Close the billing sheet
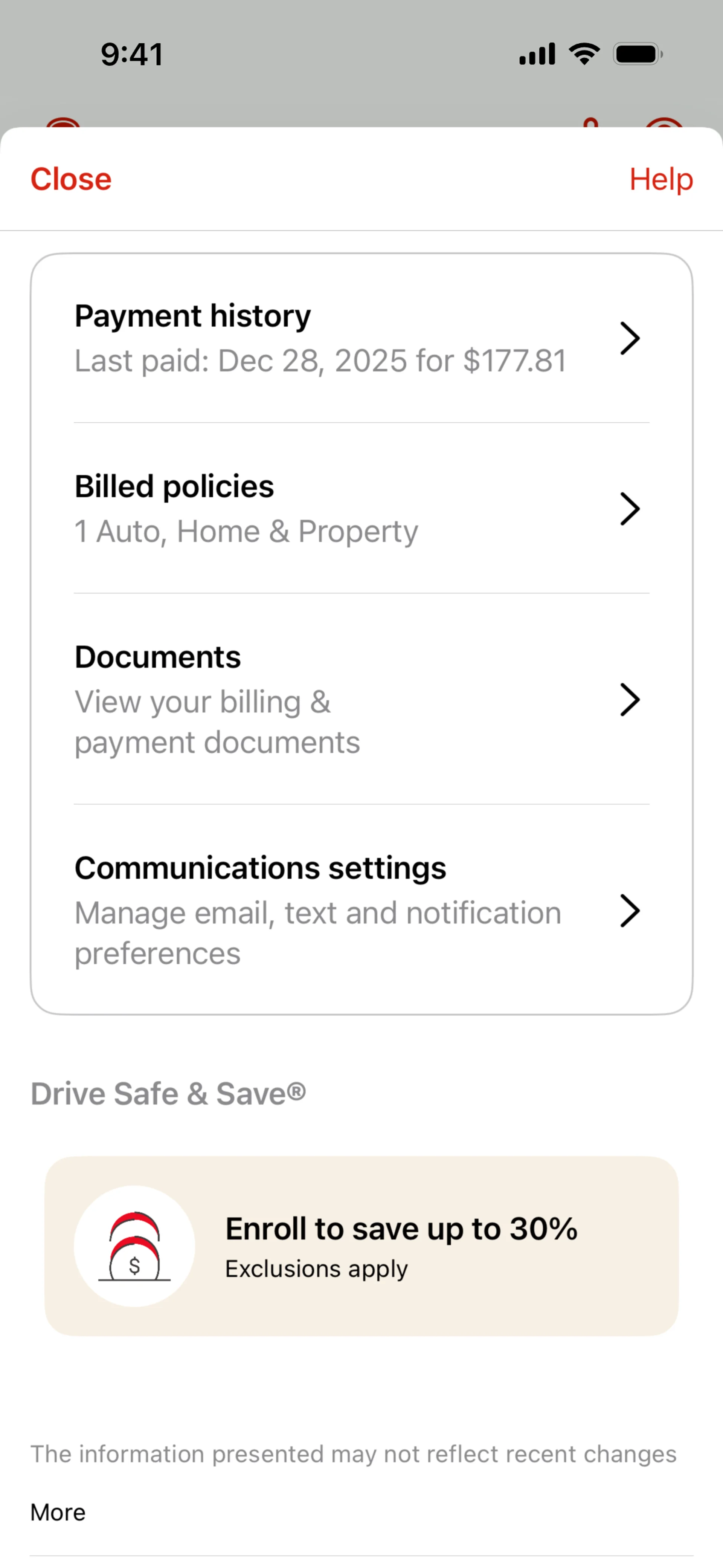This screenshot has height=1568, width=723. click(x=71, y=179)
